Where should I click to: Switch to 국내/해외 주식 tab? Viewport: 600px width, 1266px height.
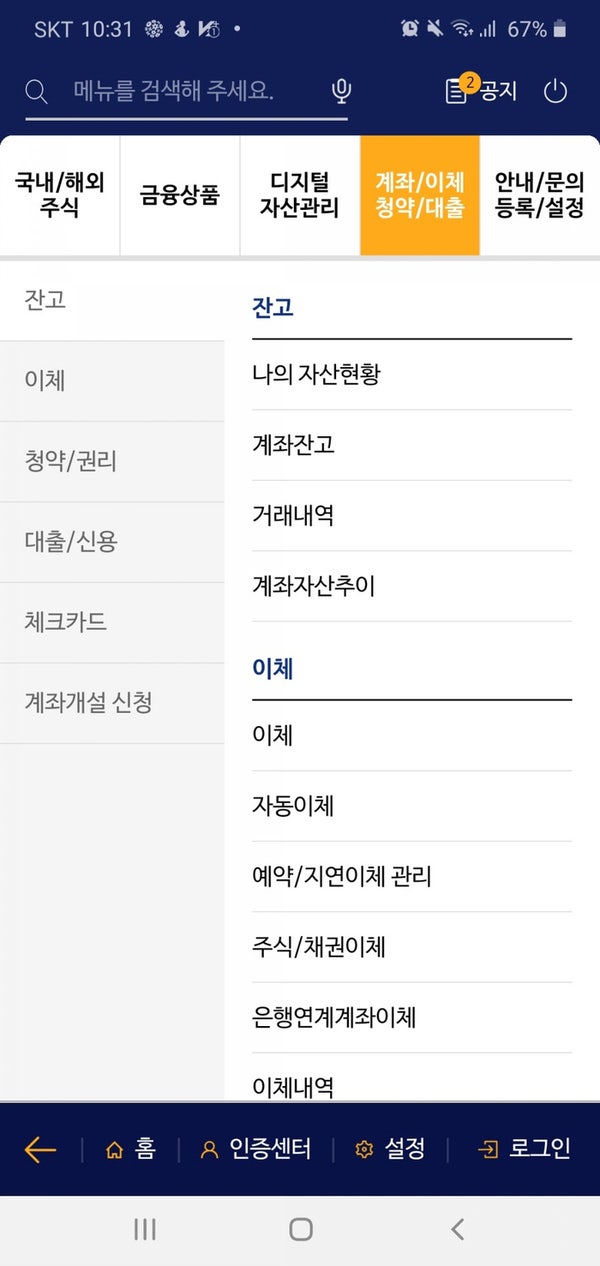(x=60, y=195)
